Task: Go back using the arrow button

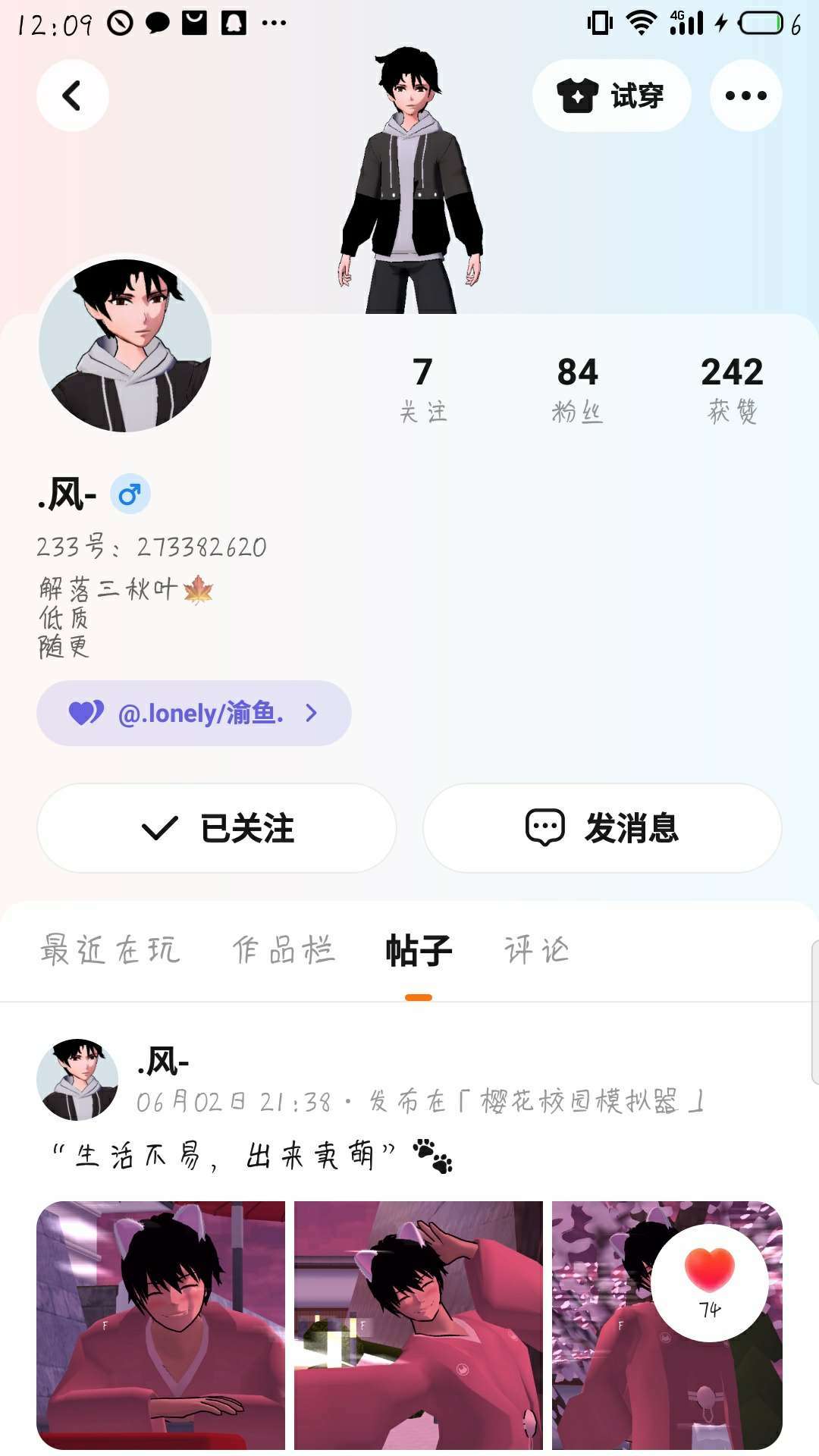Action: click(x=72, y=96)
